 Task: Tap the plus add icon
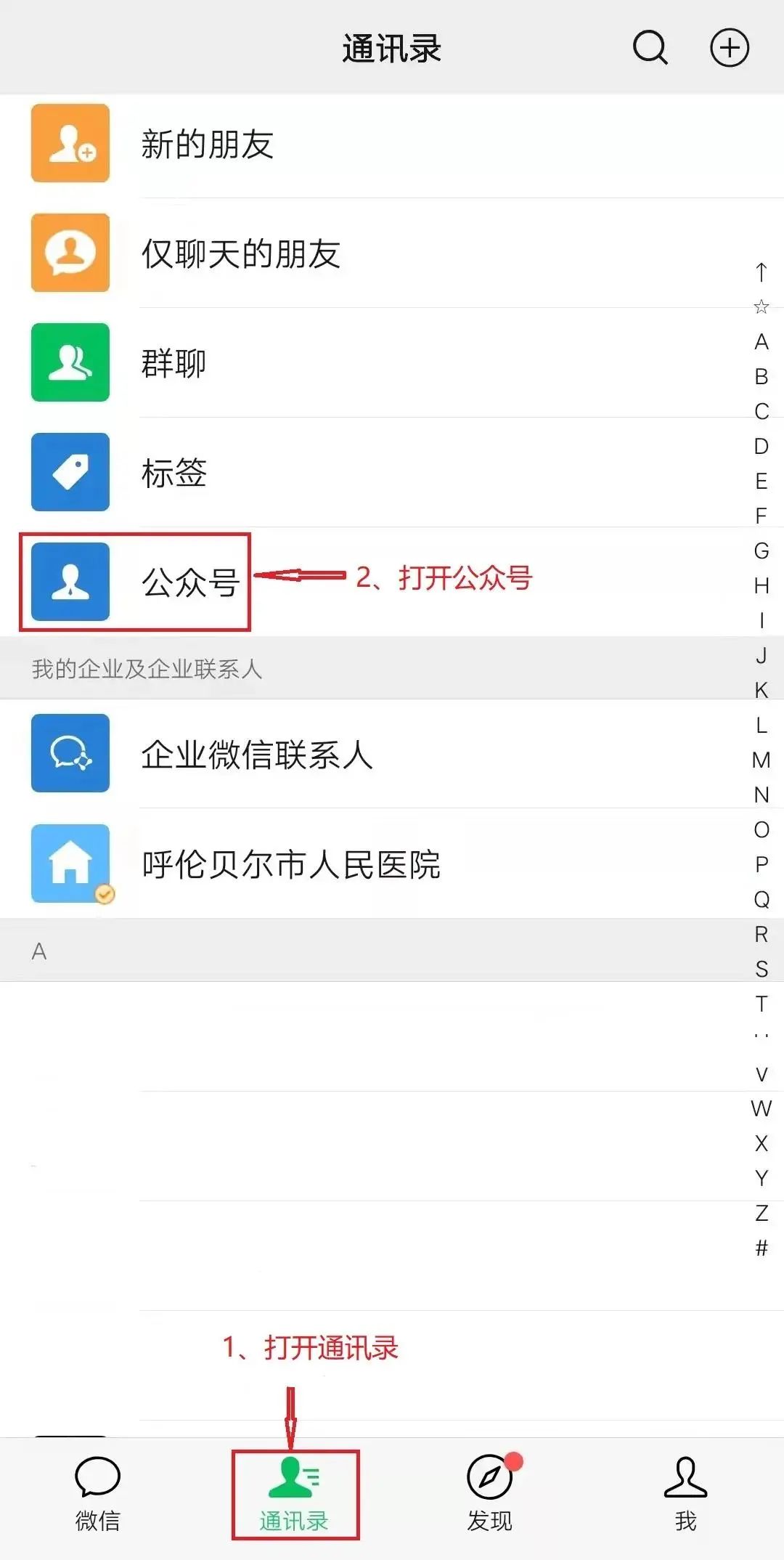pos(729,48)
